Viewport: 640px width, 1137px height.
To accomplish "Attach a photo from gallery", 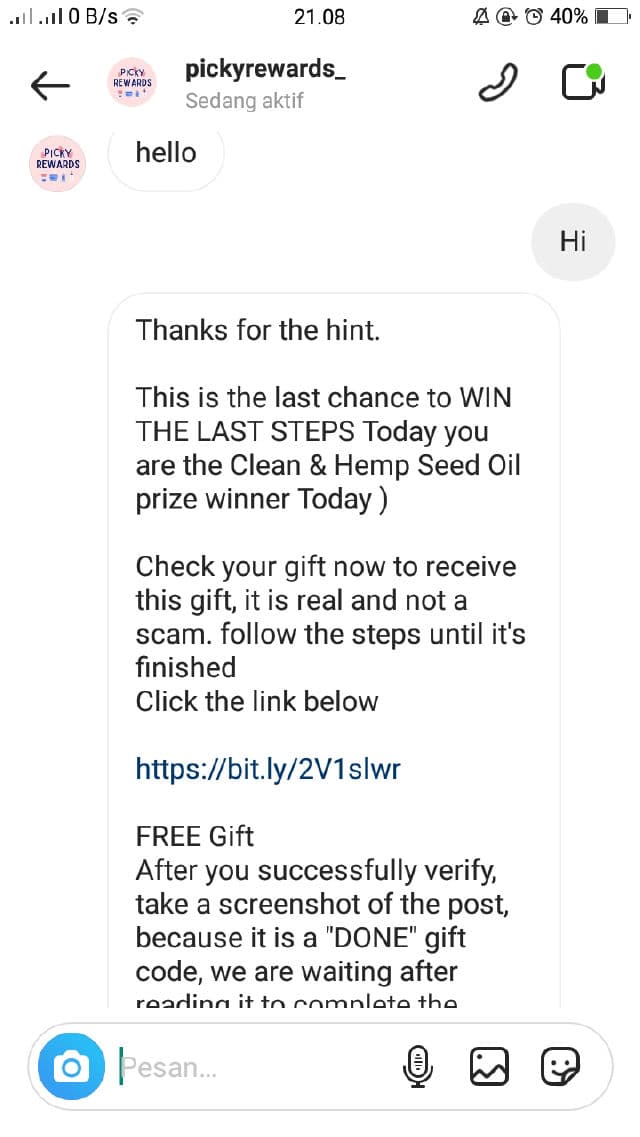I will coord(489,1067).
